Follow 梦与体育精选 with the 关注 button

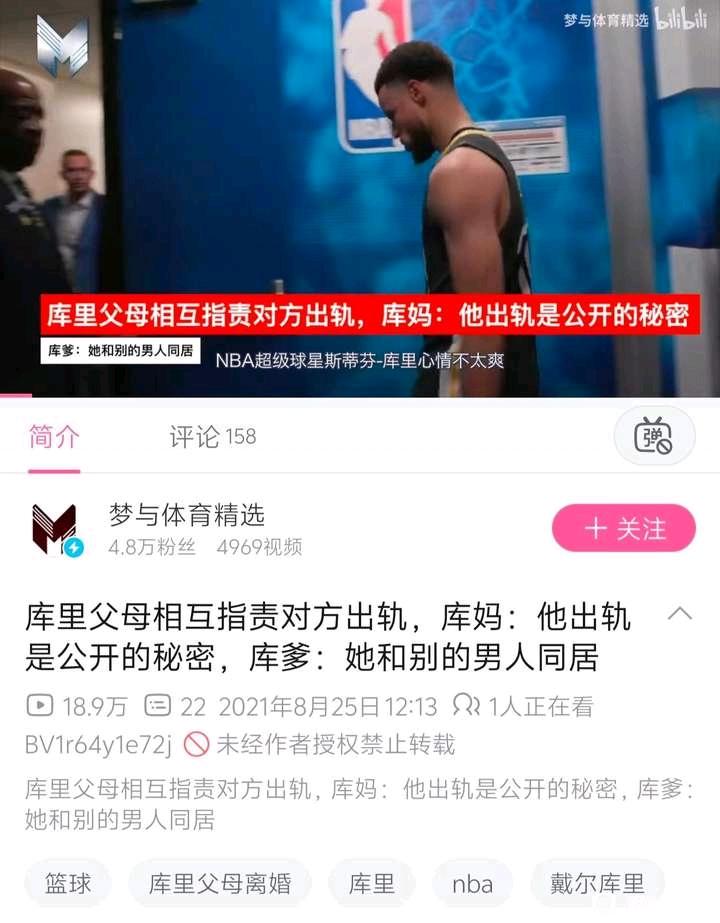[623, 528]
